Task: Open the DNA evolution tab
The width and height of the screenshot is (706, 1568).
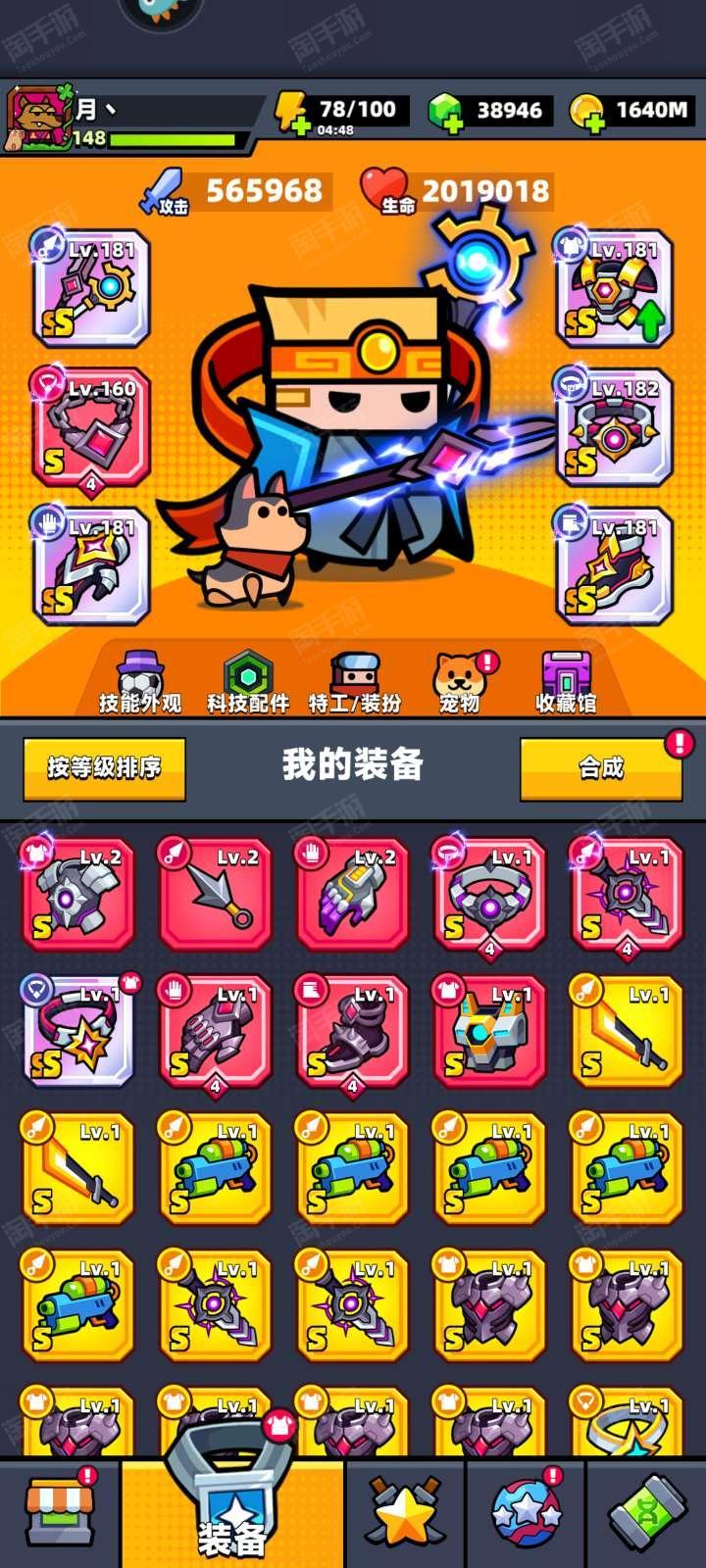Action: click(646, 1514)
